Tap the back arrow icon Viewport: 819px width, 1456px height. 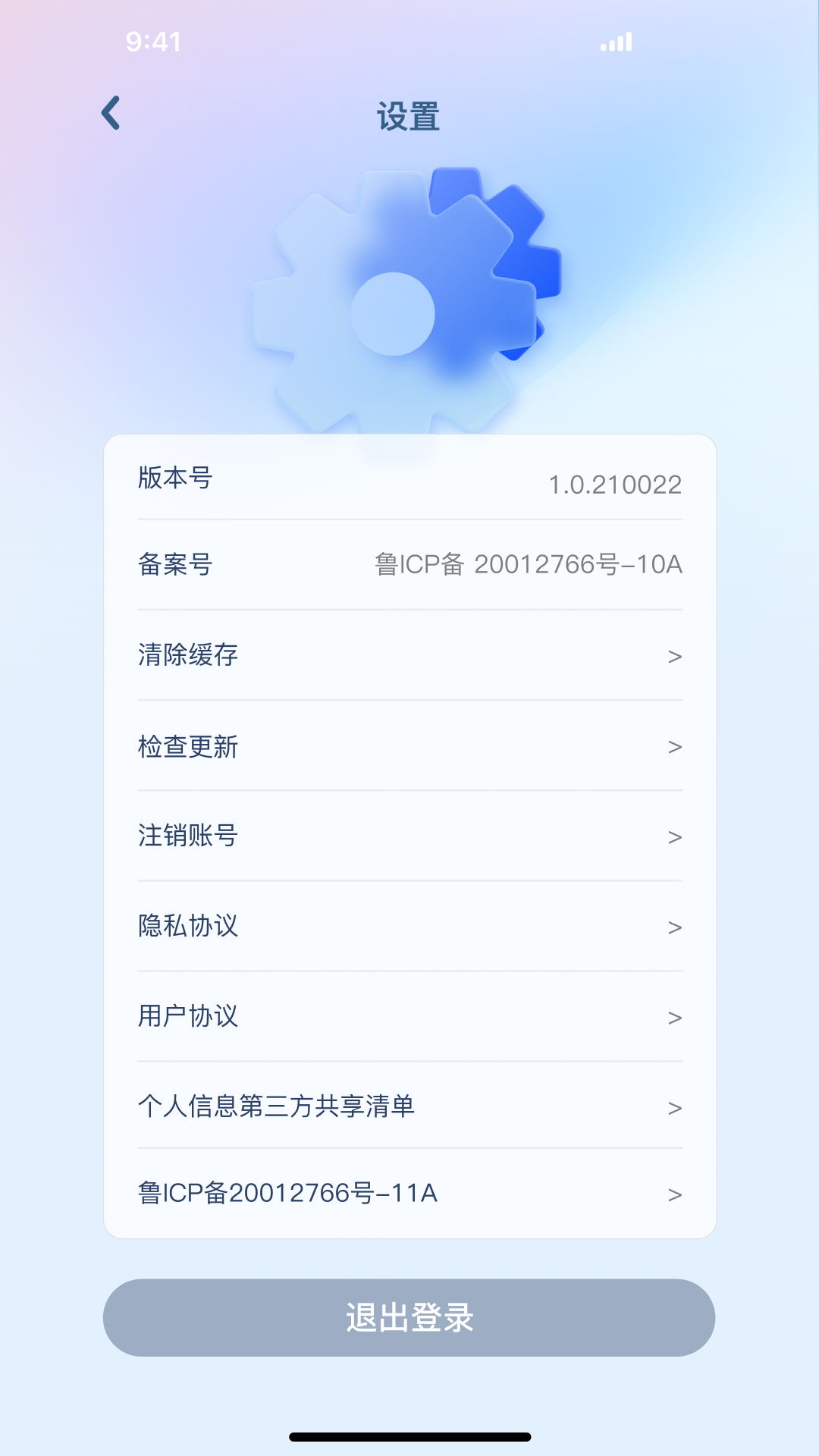point(110,114)
